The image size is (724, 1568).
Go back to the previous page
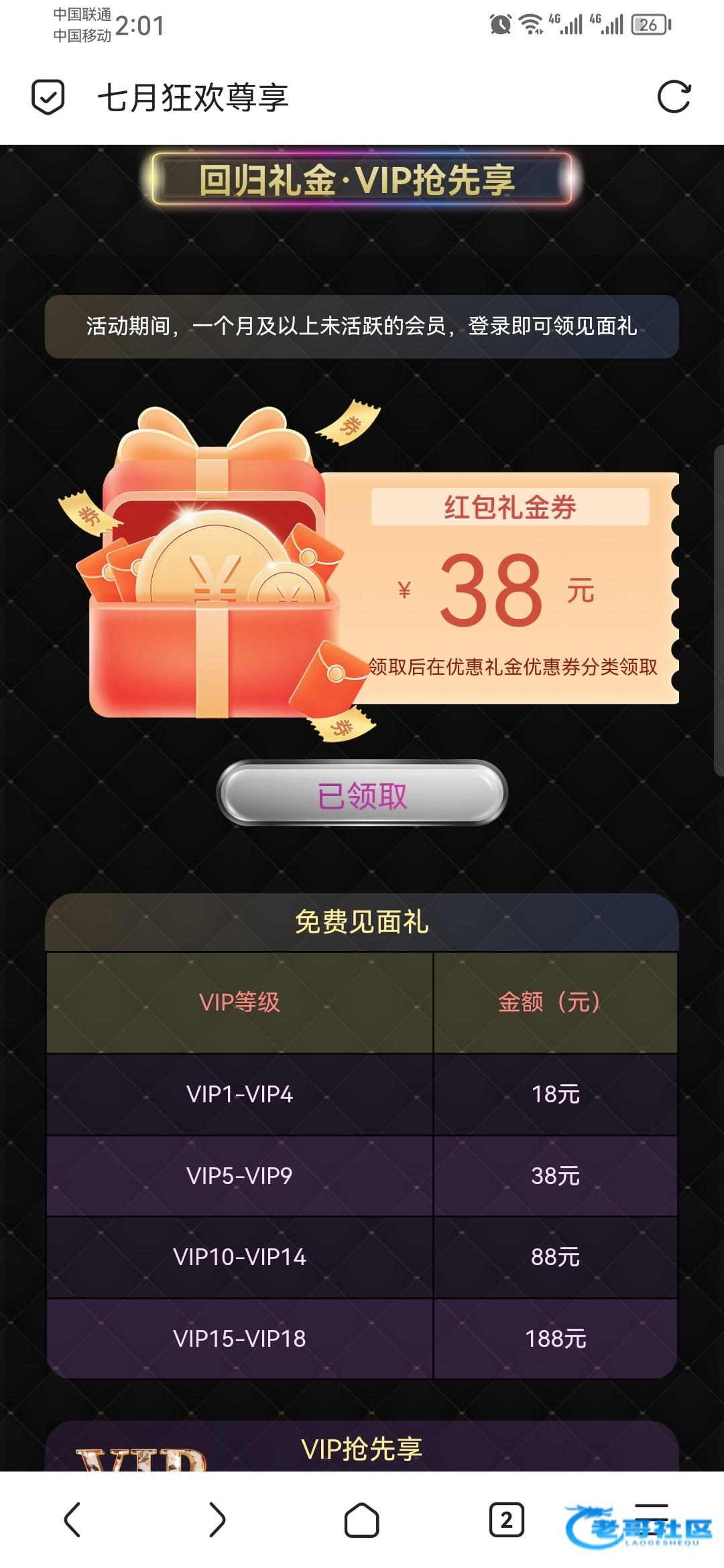[72, 1519]
